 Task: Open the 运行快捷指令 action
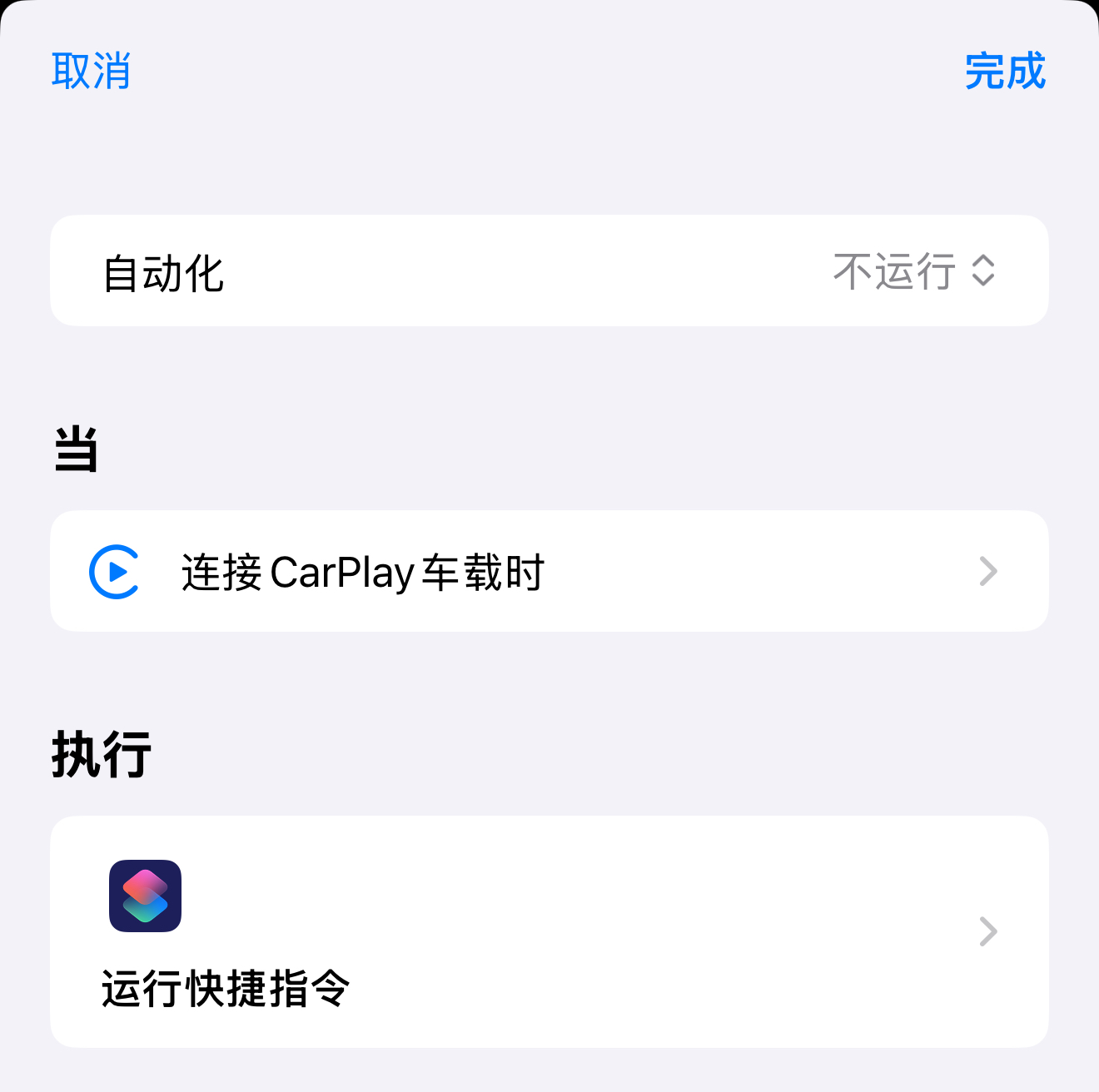click(549, 931)
